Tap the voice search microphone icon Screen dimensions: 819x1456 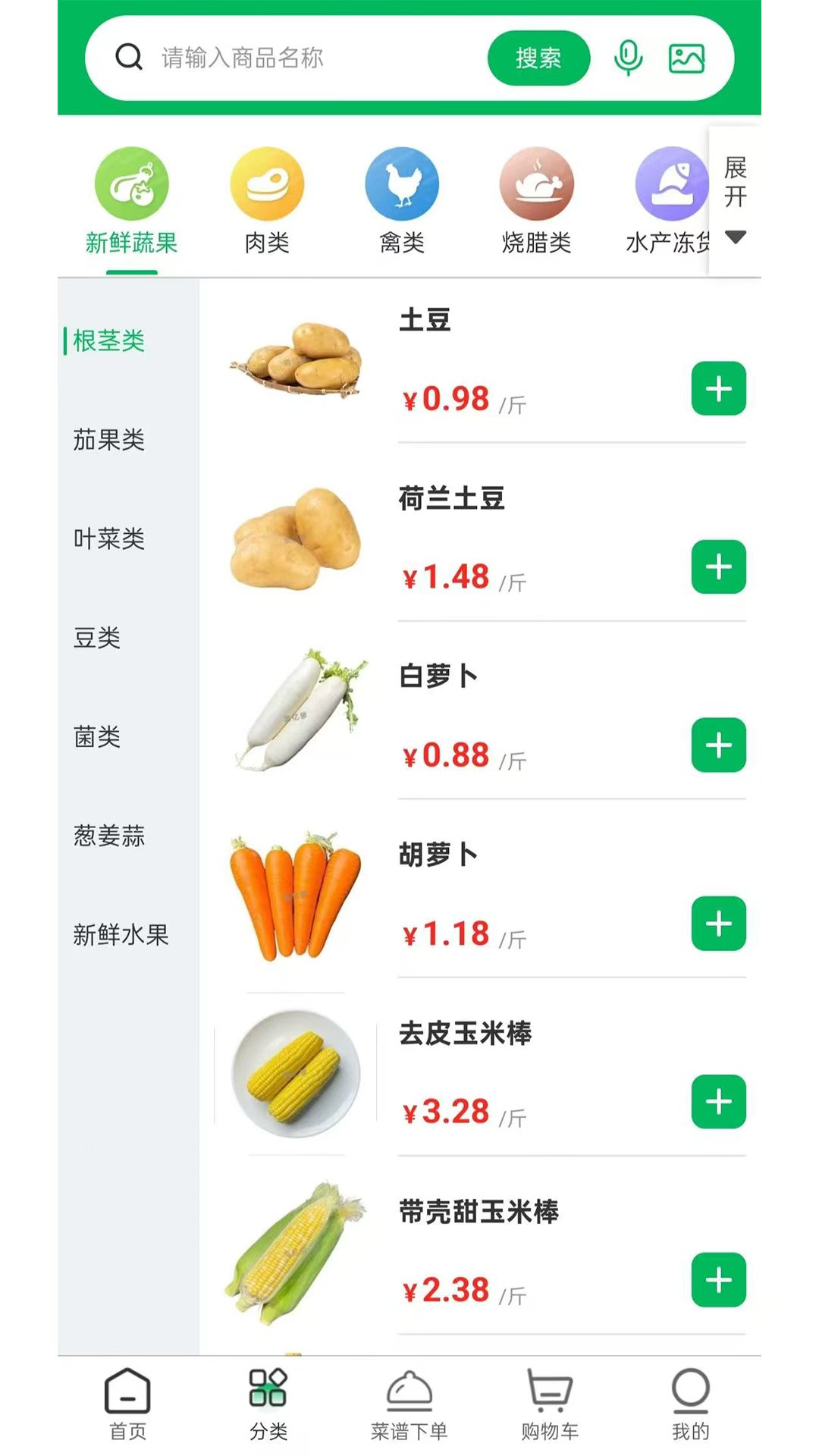coord(626,58)
